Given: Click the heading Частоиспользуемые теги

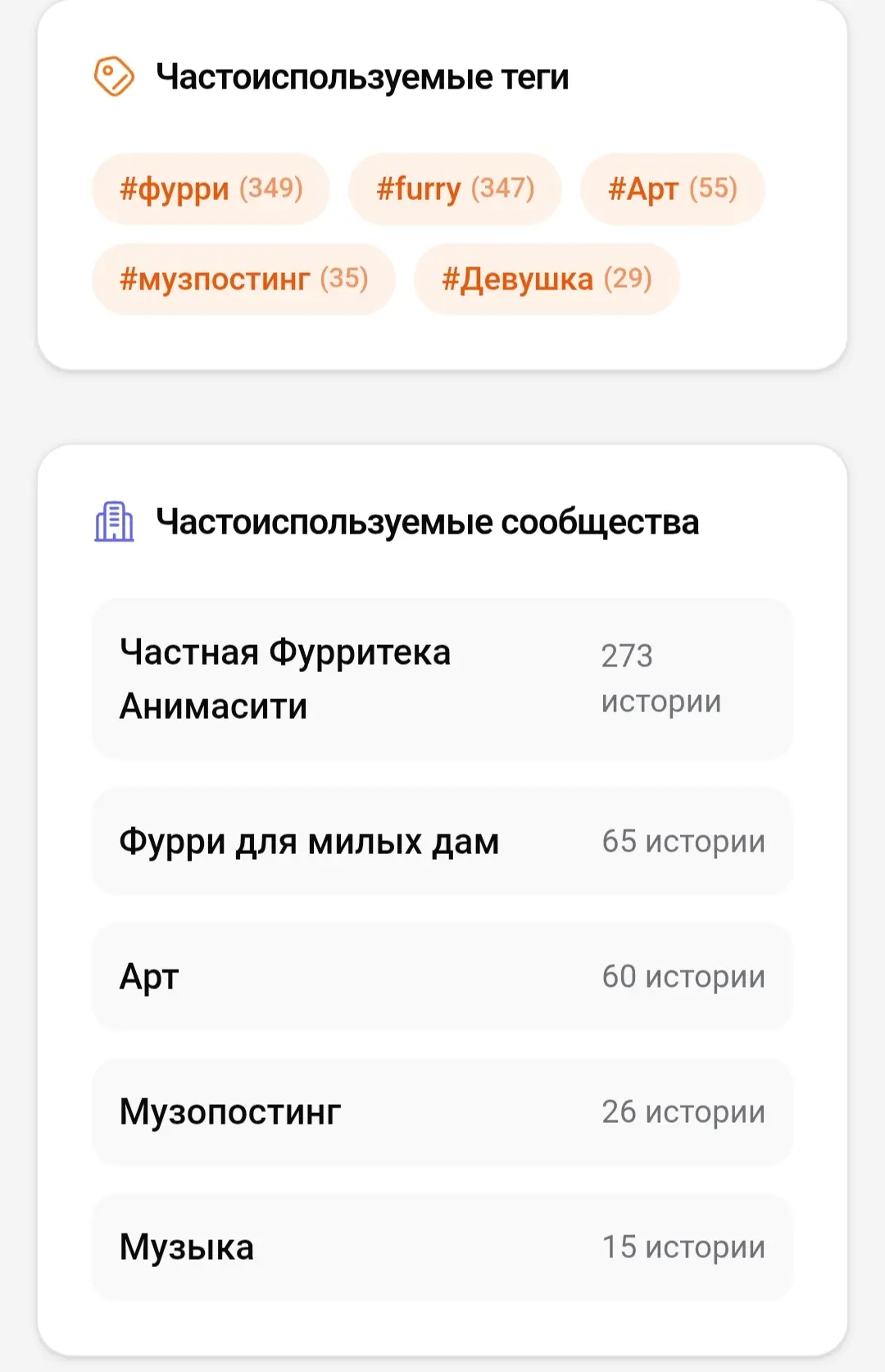Looking at the screenshot, I should tap(363, 75).
